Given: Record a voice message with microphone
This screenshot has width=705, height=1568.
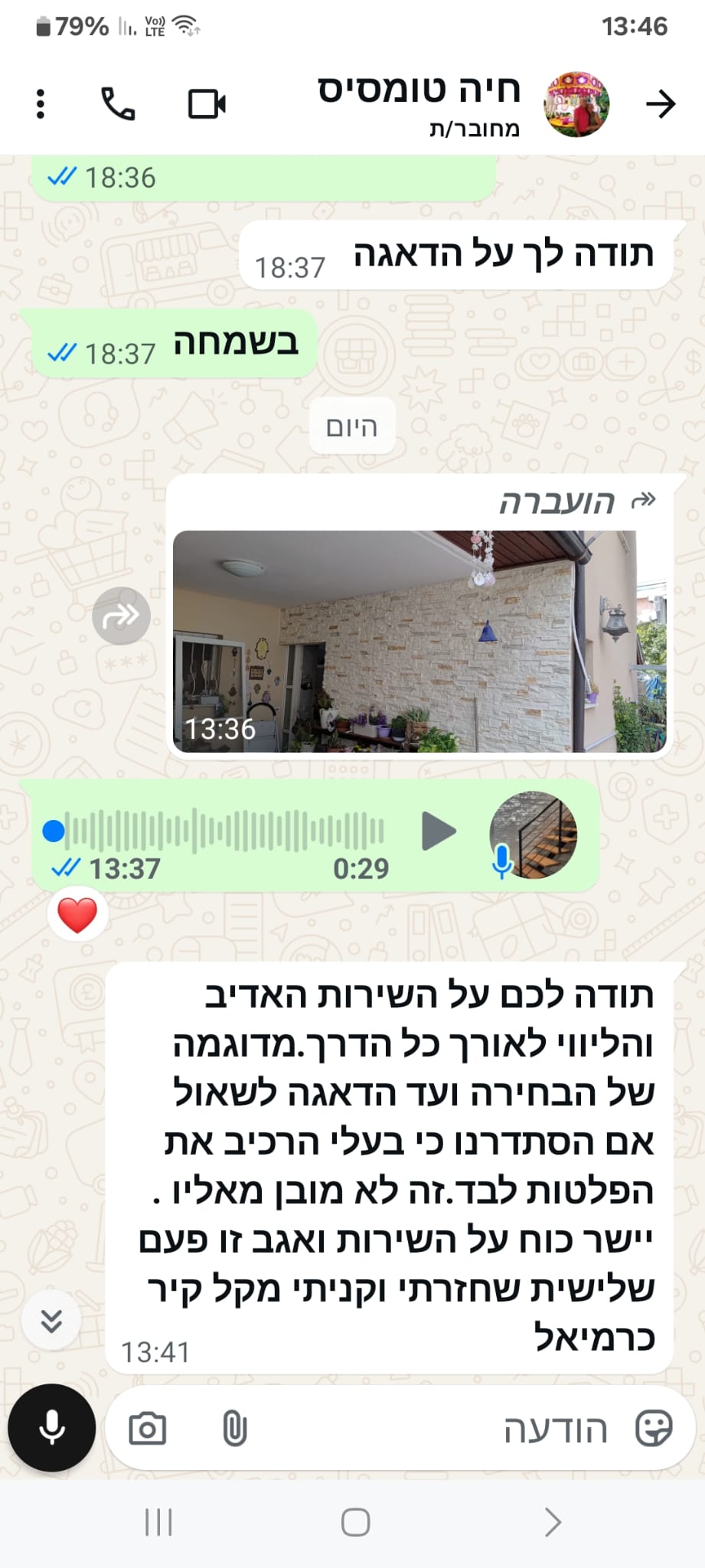Looking at the screenshot, I should [51, 1428].
